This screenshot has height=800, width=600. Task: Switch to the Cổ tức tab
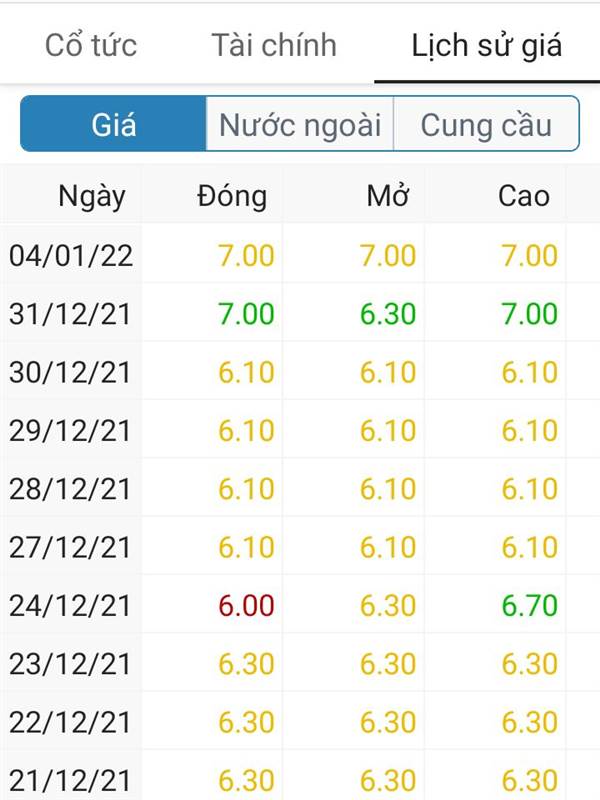pyautogui.click(x=91, y=46)
